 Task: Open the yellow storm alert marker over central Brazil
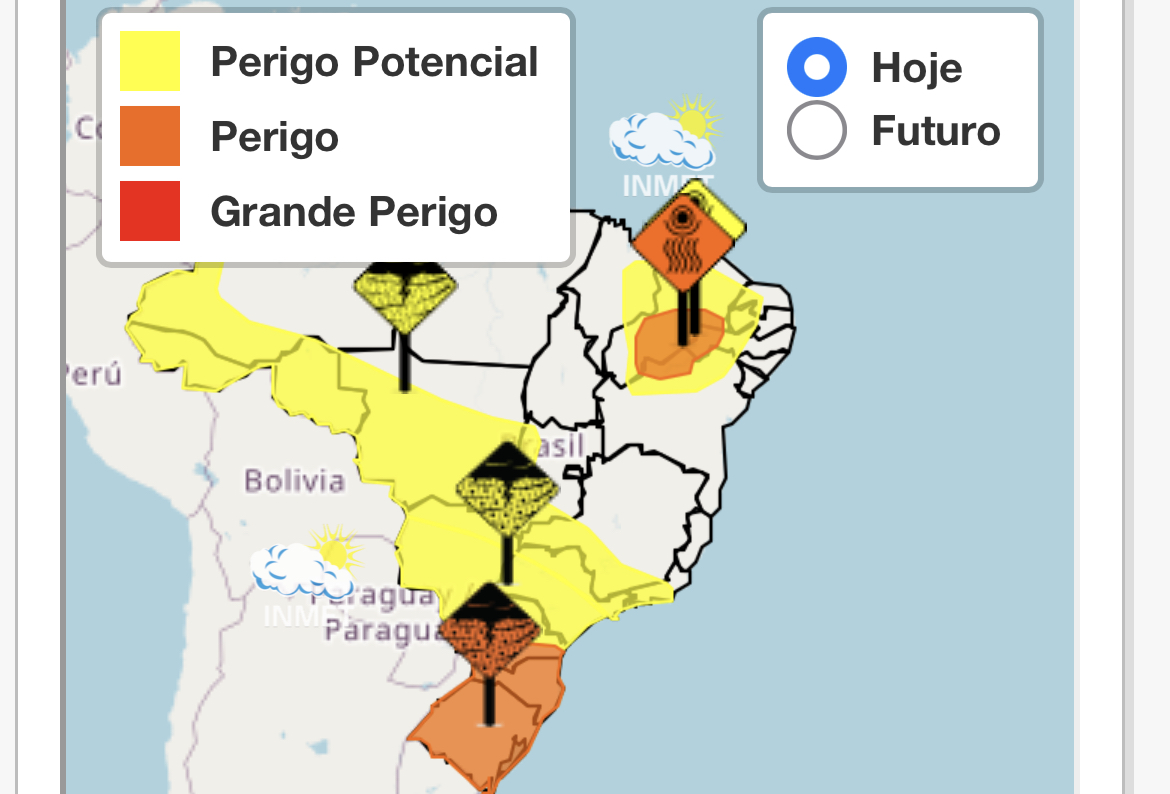coord(506,490)
